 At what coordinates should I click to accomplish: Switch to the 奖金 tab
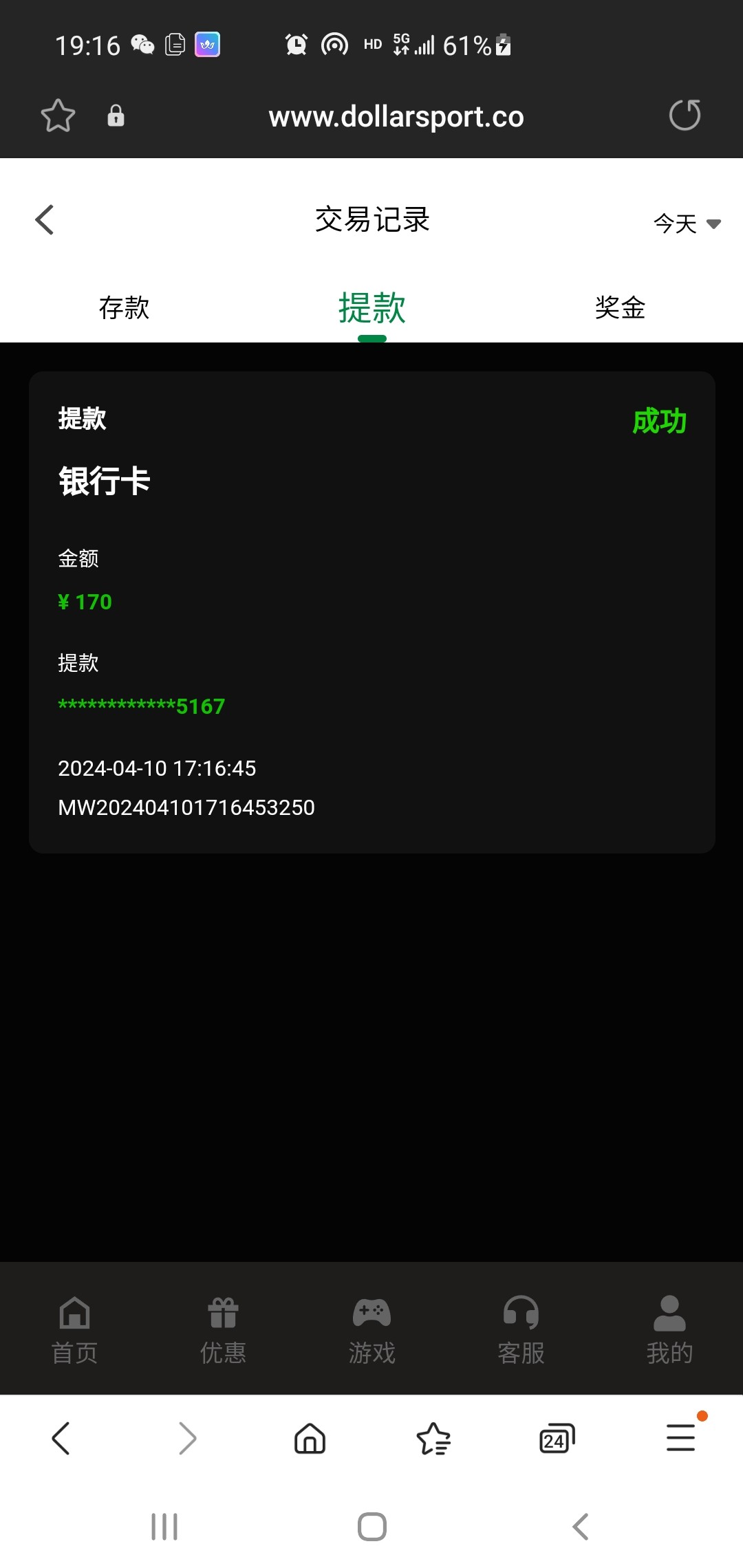point(619,307)
